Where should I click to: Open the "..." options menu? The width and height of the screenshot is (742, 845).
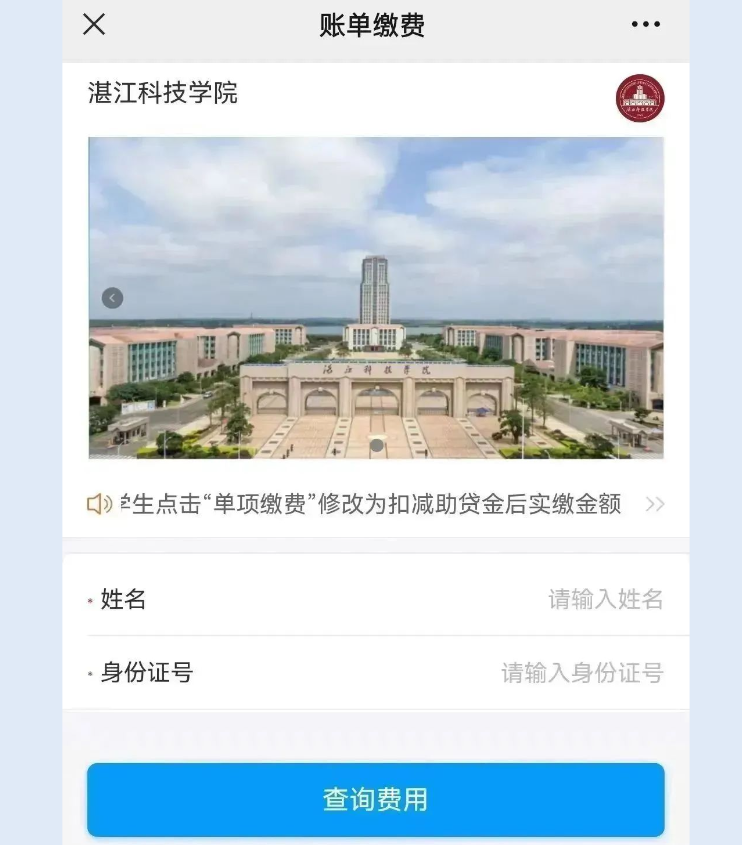[x=646, y=24]
